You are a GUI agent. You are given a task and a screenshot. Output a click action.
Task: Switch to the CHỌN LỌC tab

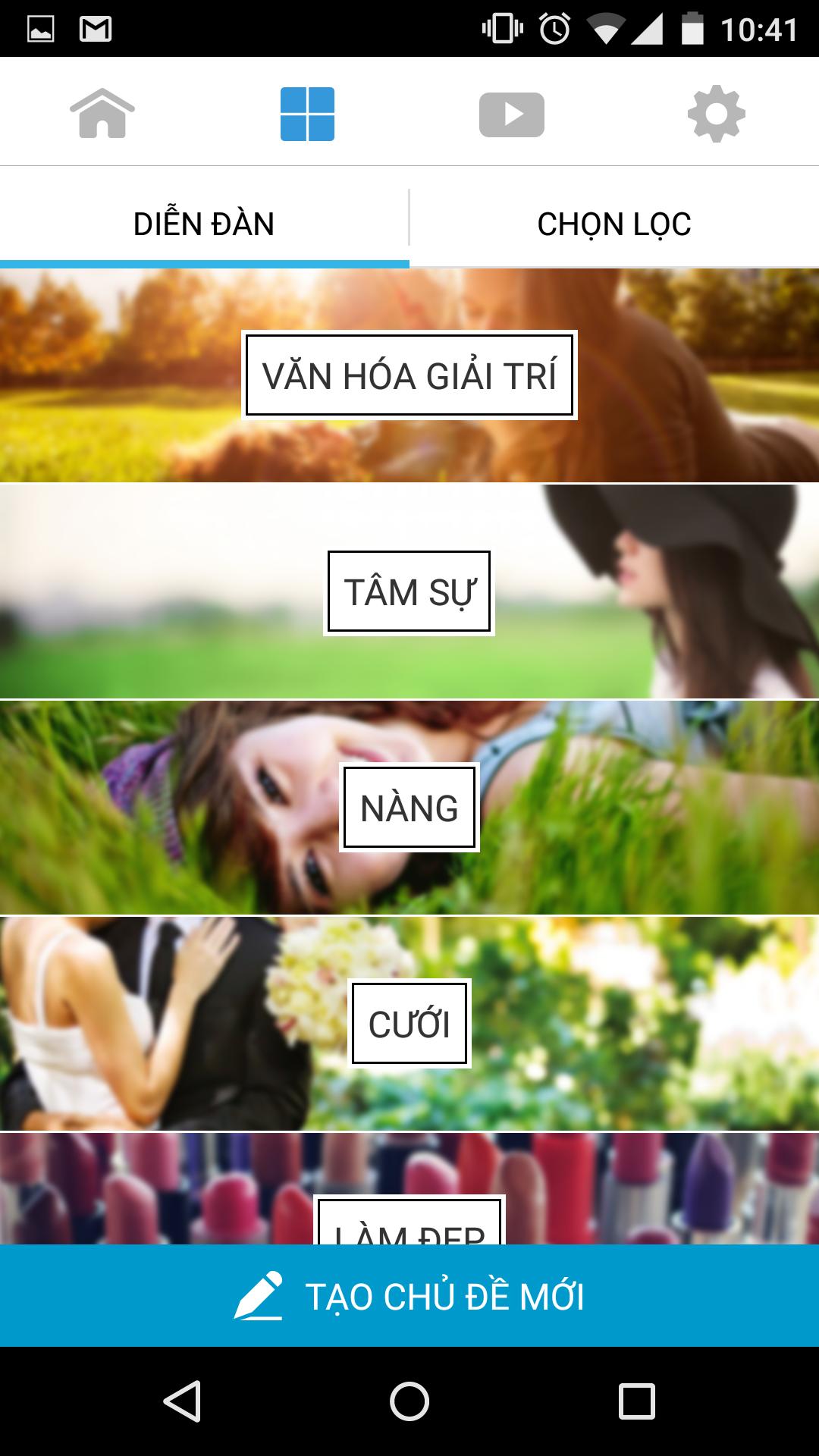(x=614, y=224)
